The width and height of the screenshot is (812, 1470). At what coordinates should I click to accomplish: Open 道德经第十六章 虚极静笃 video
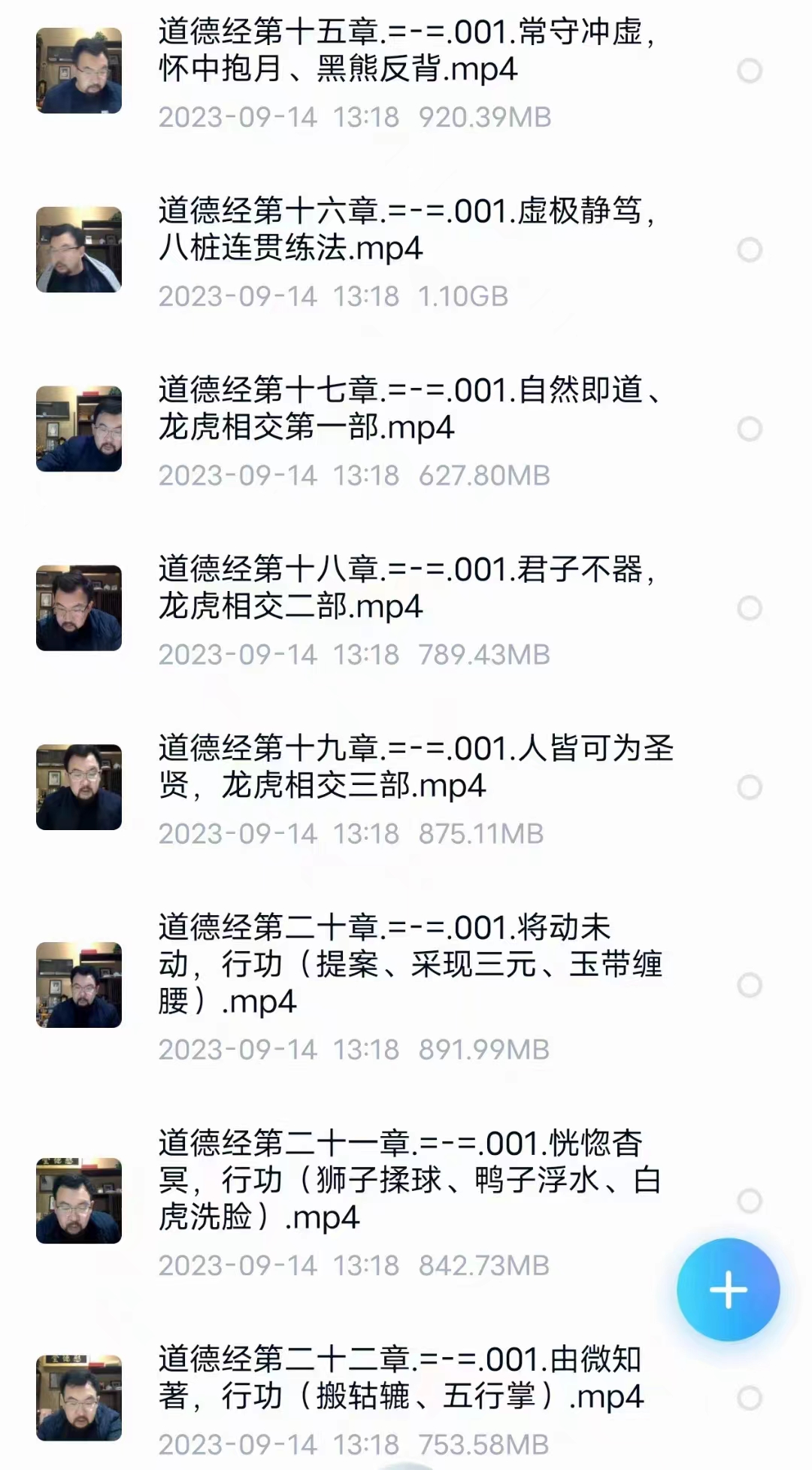click(406, 229)
